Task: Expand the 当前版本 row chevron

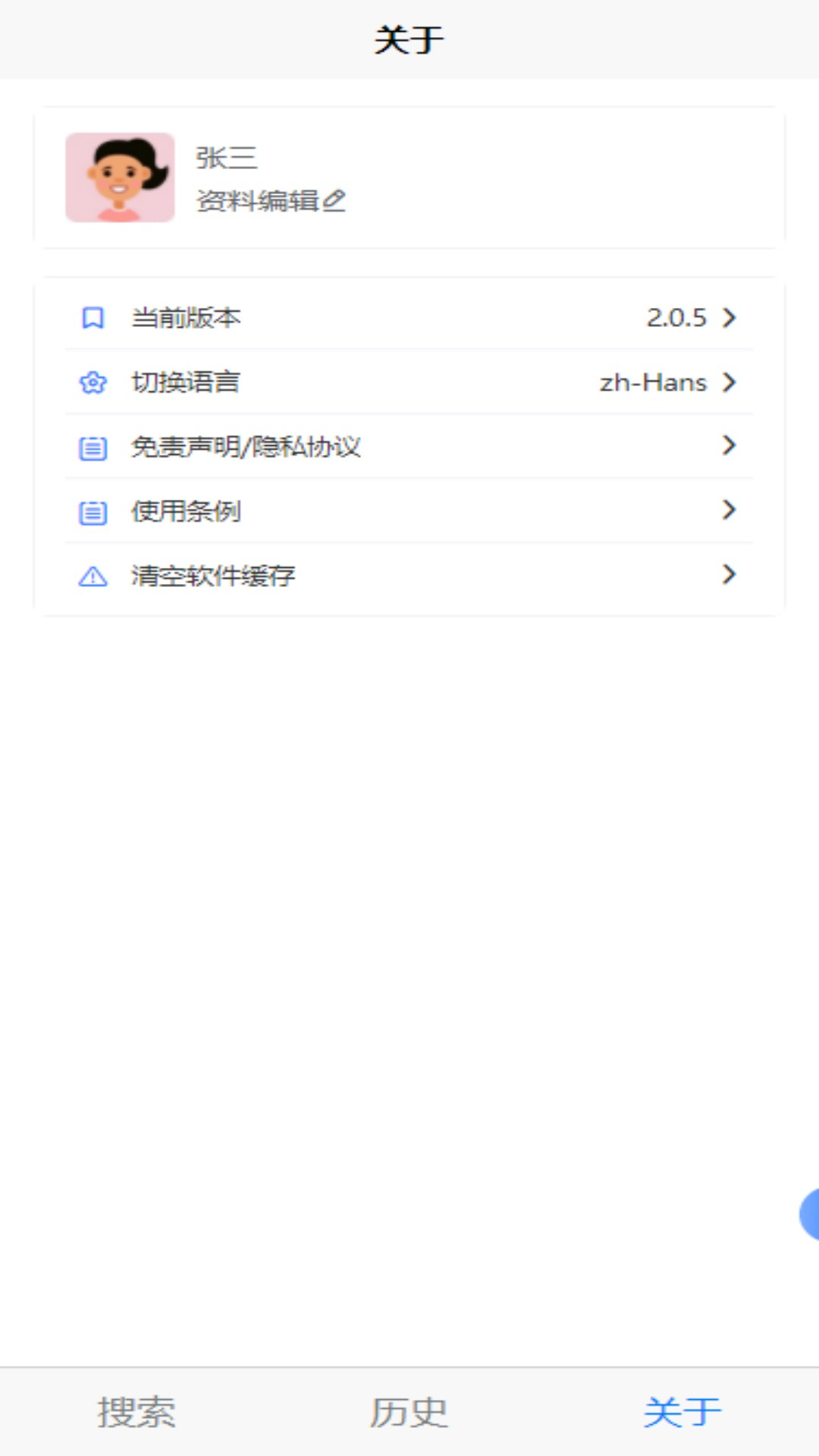Action: [x=729, y=318]
